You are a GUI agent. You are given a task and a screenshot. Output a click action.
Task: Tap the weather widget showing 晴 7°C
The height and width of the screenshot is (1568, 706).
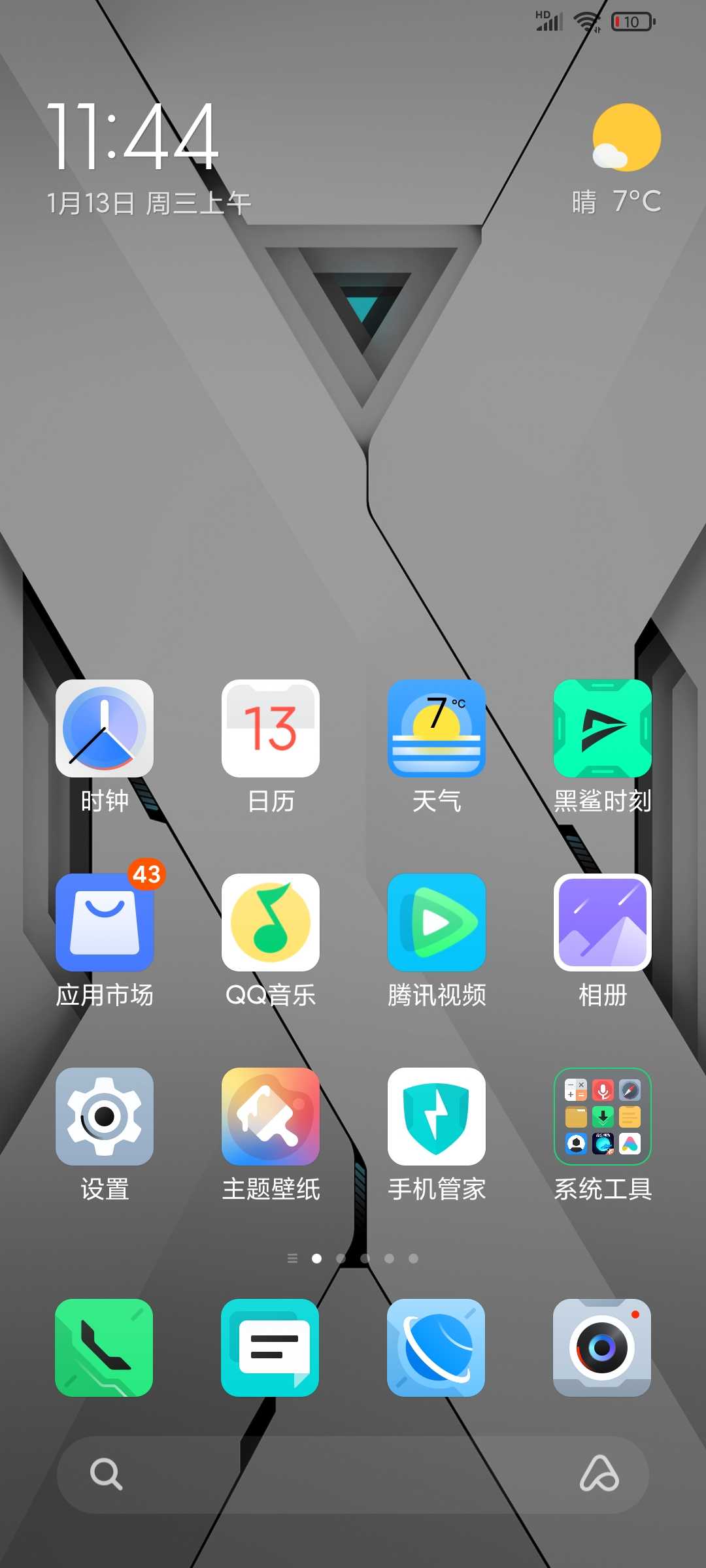(x=617, y=160)
